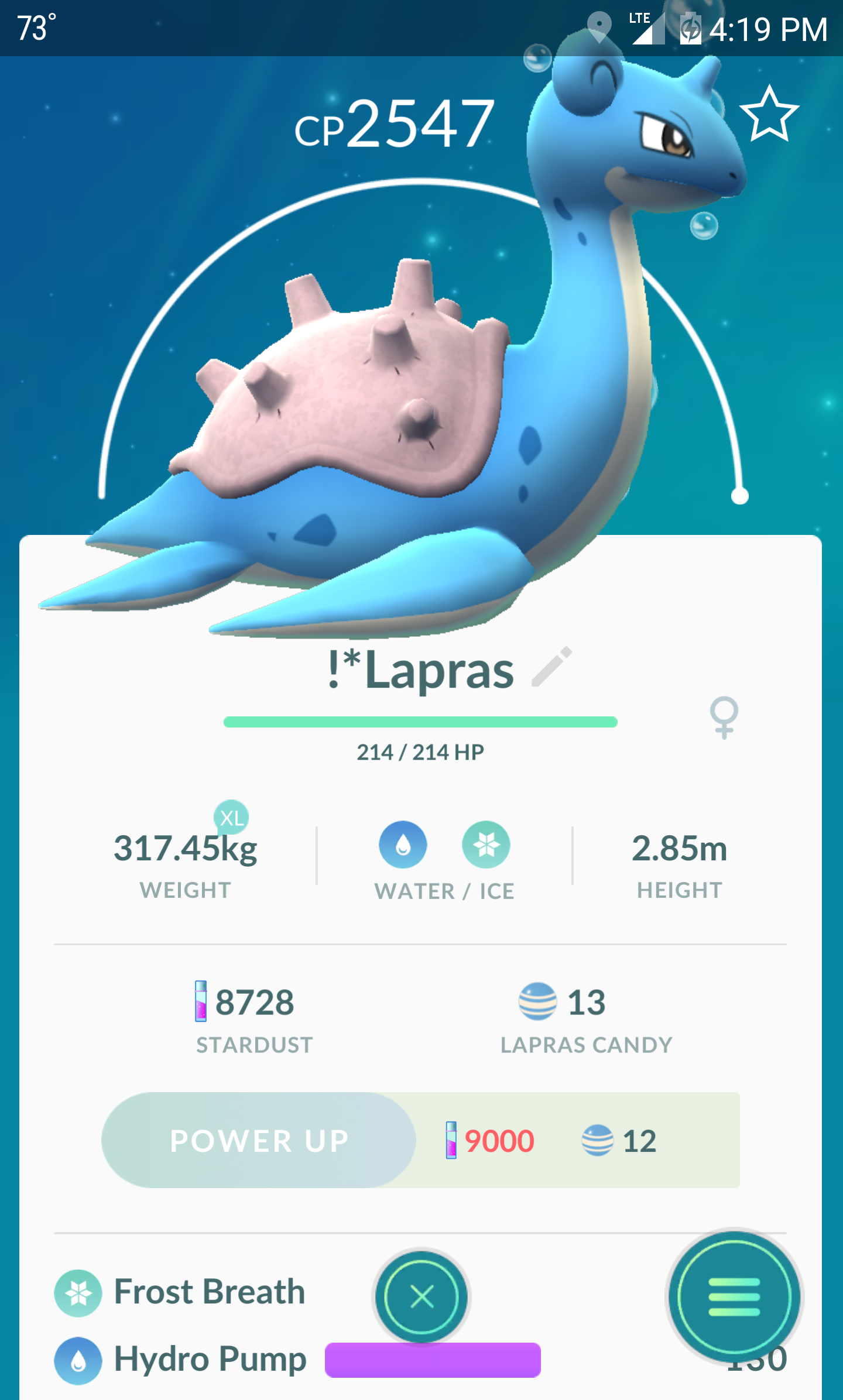
Task: Mark Lapras as favorite with the star
Action: click(x=769, y=114)
